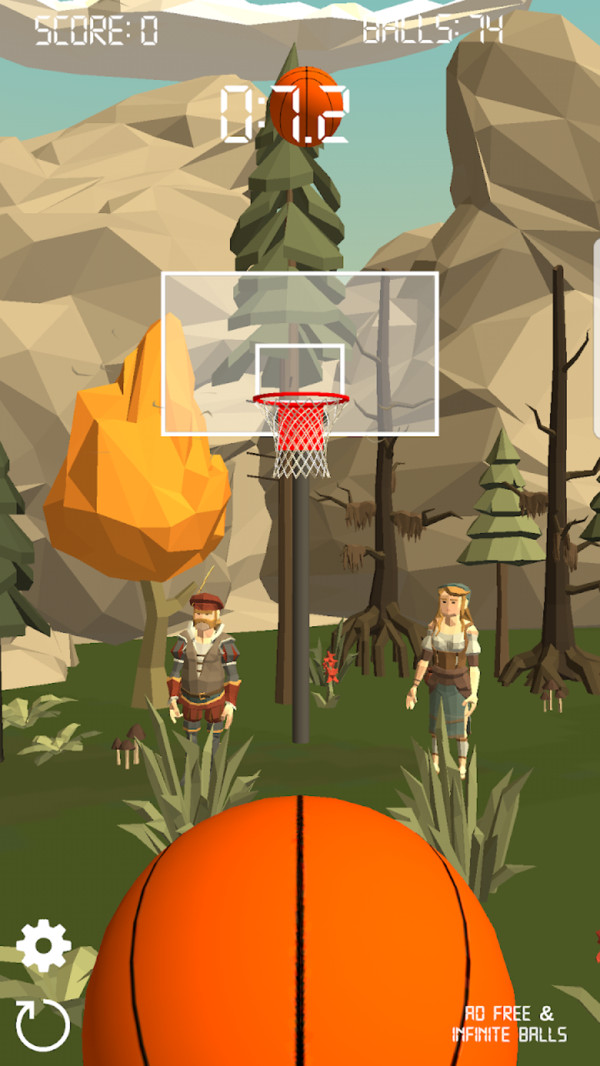Open the Ad Free & Infinite Balls offer

pos(509,1024)
